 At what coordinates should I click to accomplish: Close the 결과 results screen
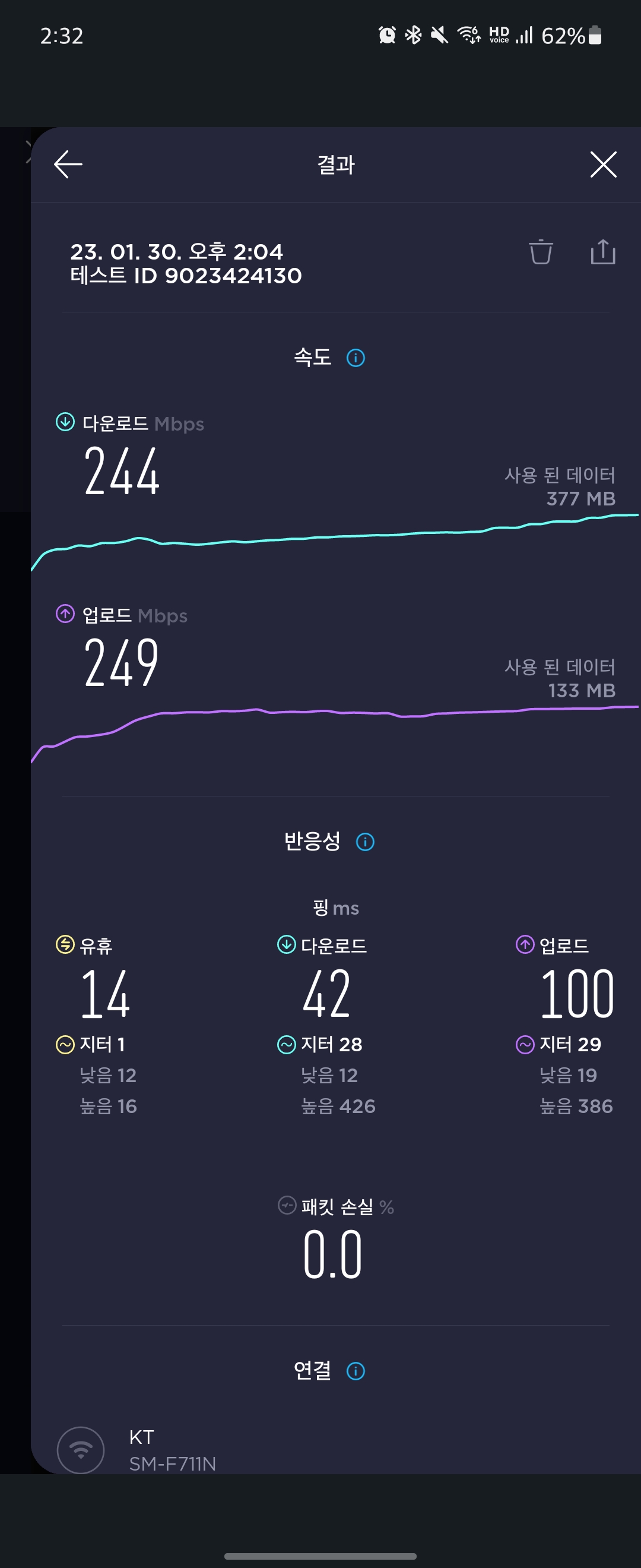click(602, 165)
